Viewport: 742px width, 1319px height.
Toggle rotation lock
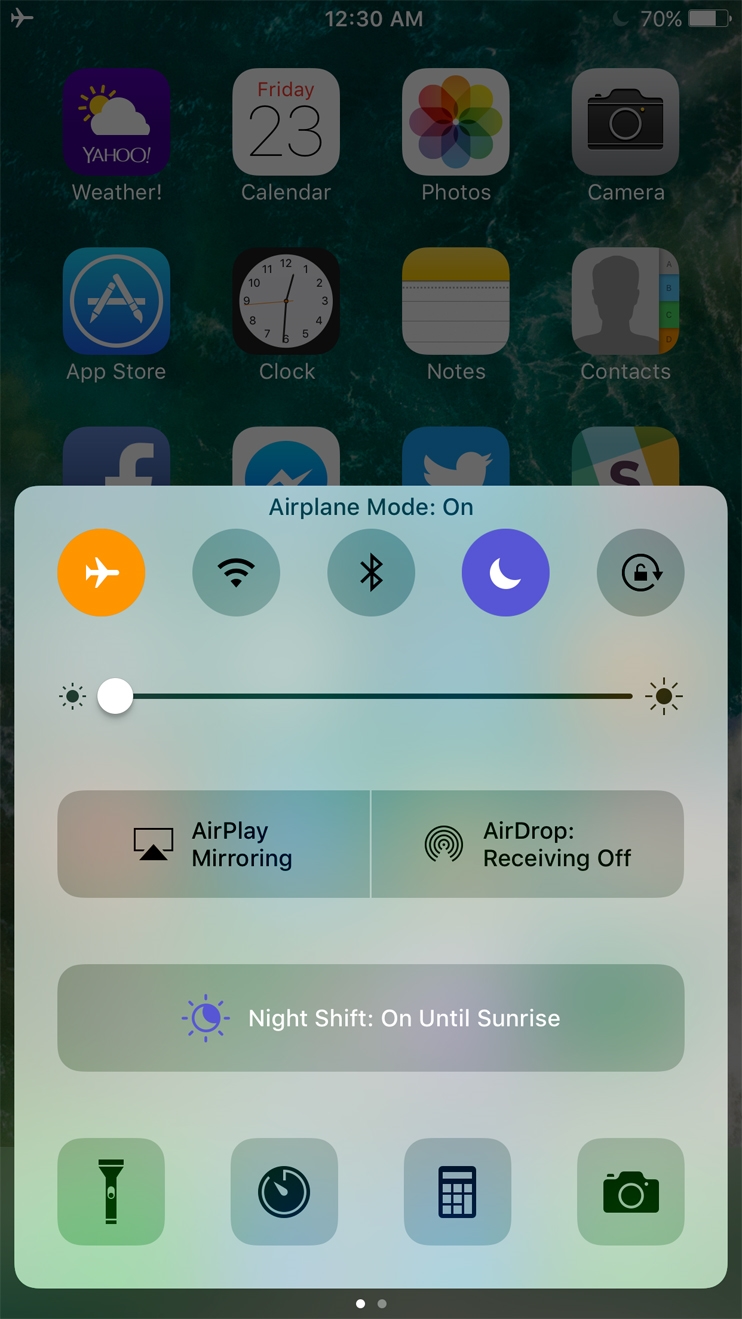pos(640,573)
